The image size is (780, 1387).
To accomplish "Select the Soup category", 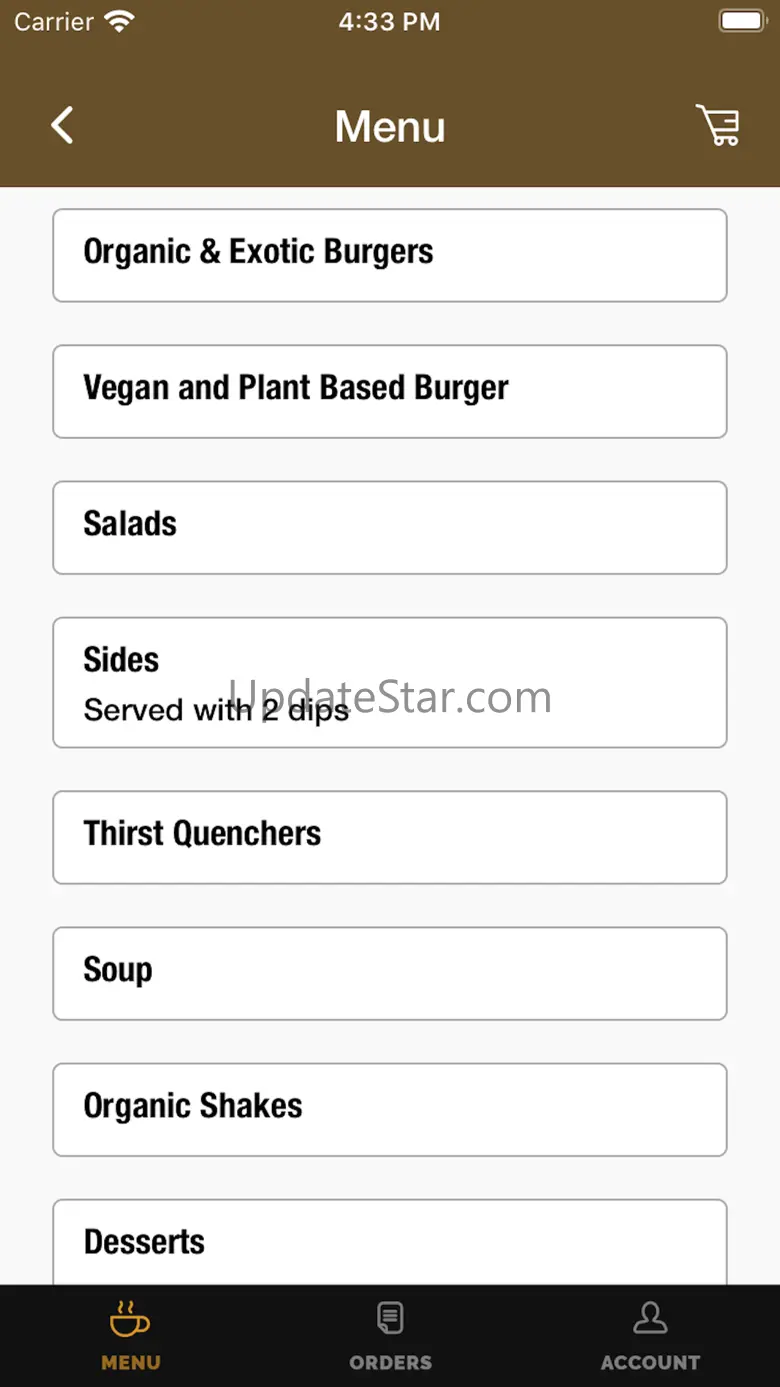I will click(x=390, y=973).
